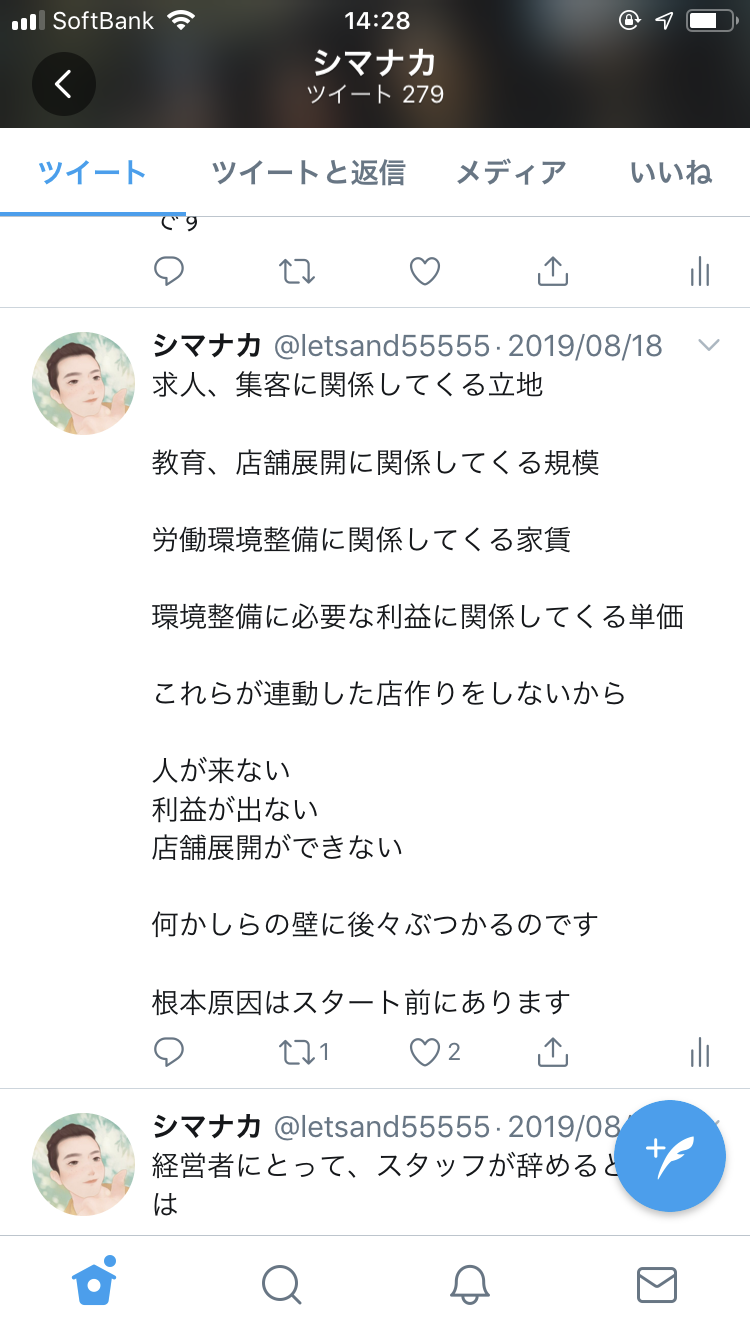Go back using the top arrow
This screenshot has height=1334, width=750.
(x=64, y=84)
